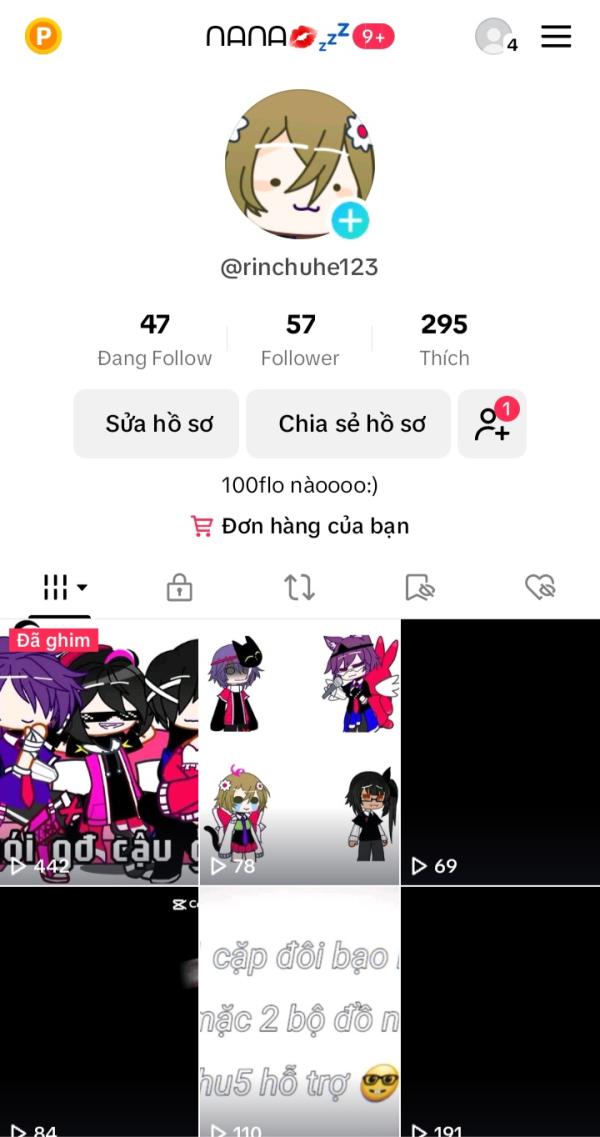Switch to the saved bookmarks tab

[x=420, y=588]
